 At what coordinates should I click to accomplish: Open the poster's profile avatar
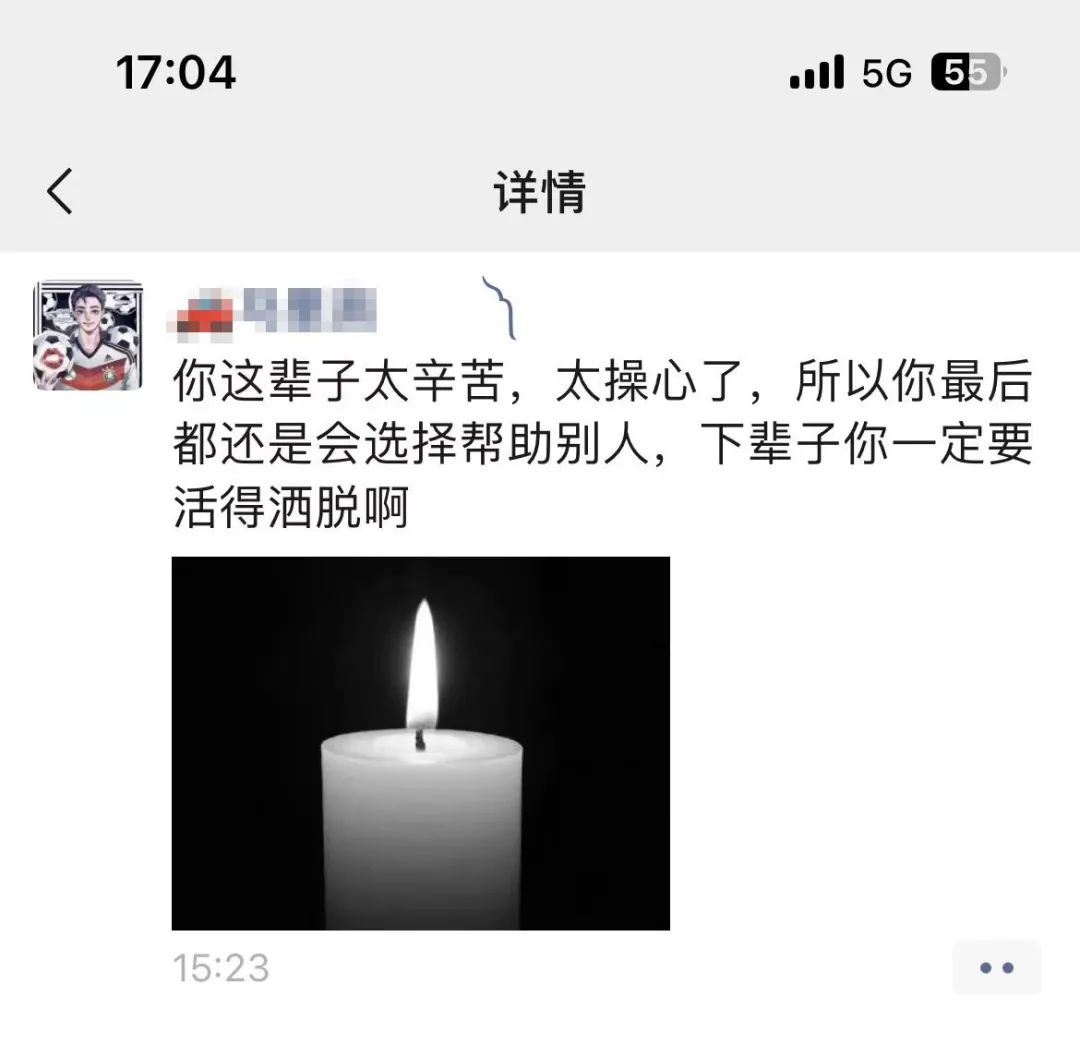click(x=88, y=336)
